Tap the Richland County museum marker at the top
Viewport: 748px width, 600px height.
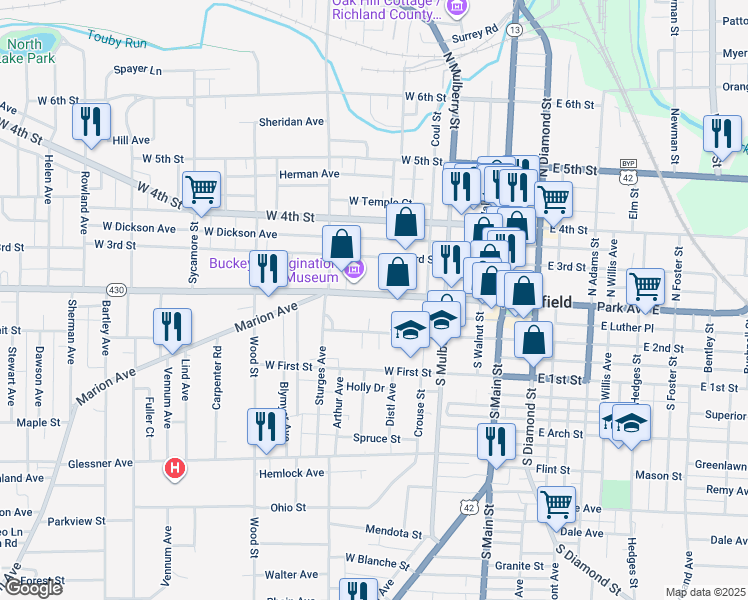pos(457,7)
